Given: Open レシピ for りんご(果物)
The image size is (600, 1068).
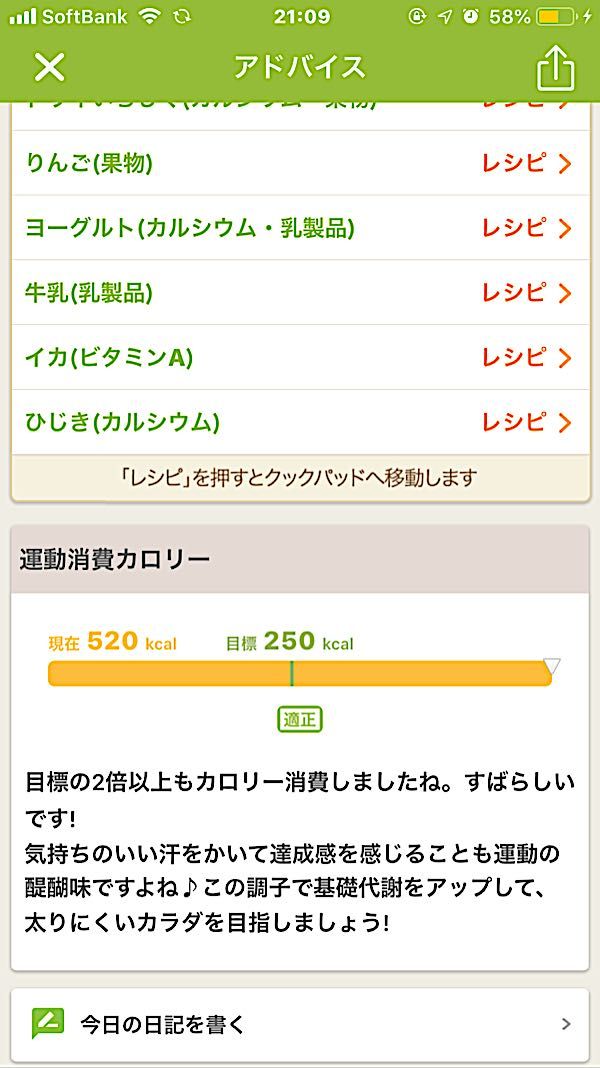Looking at the screenshot, I should pos(525,163).
